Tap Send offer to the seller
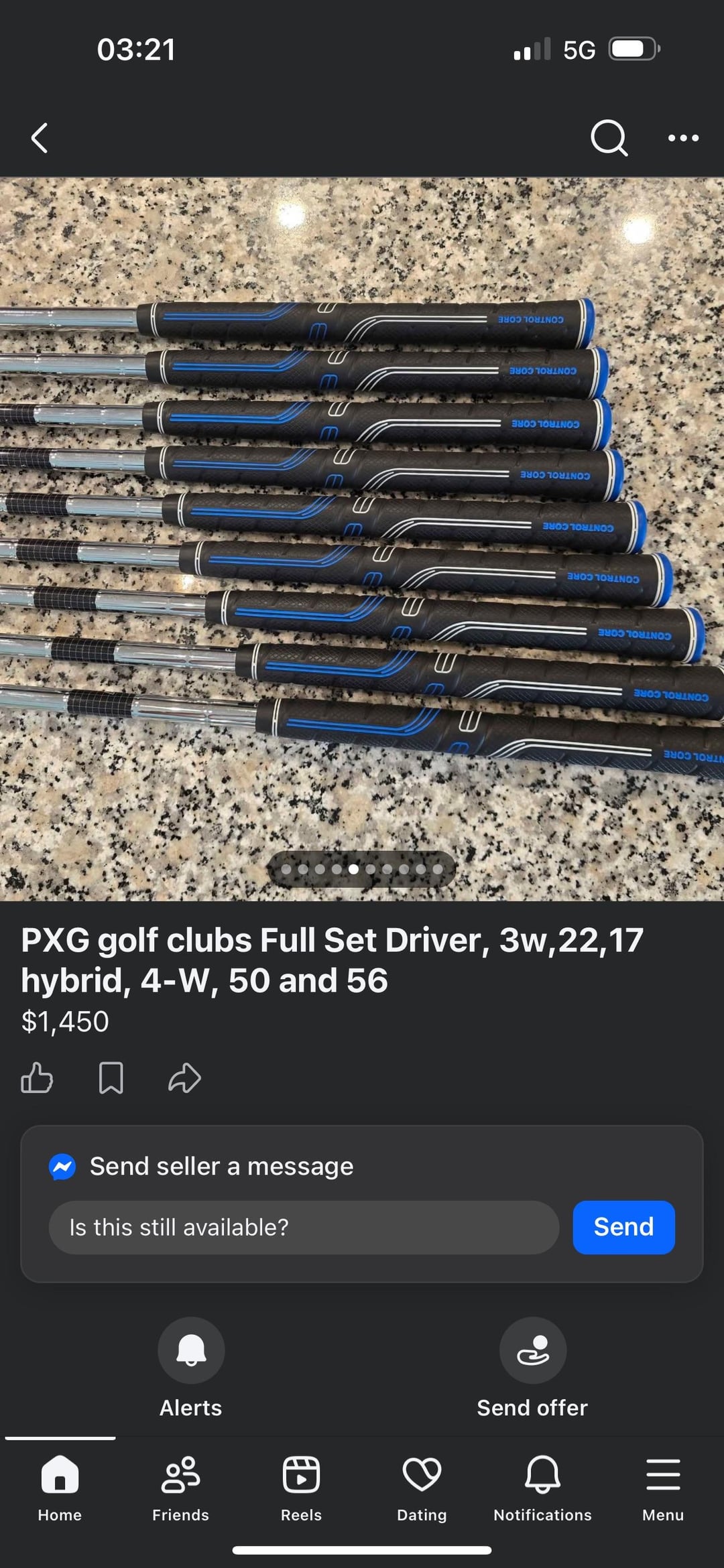The image size is (724, 1568). (533, 1350)
